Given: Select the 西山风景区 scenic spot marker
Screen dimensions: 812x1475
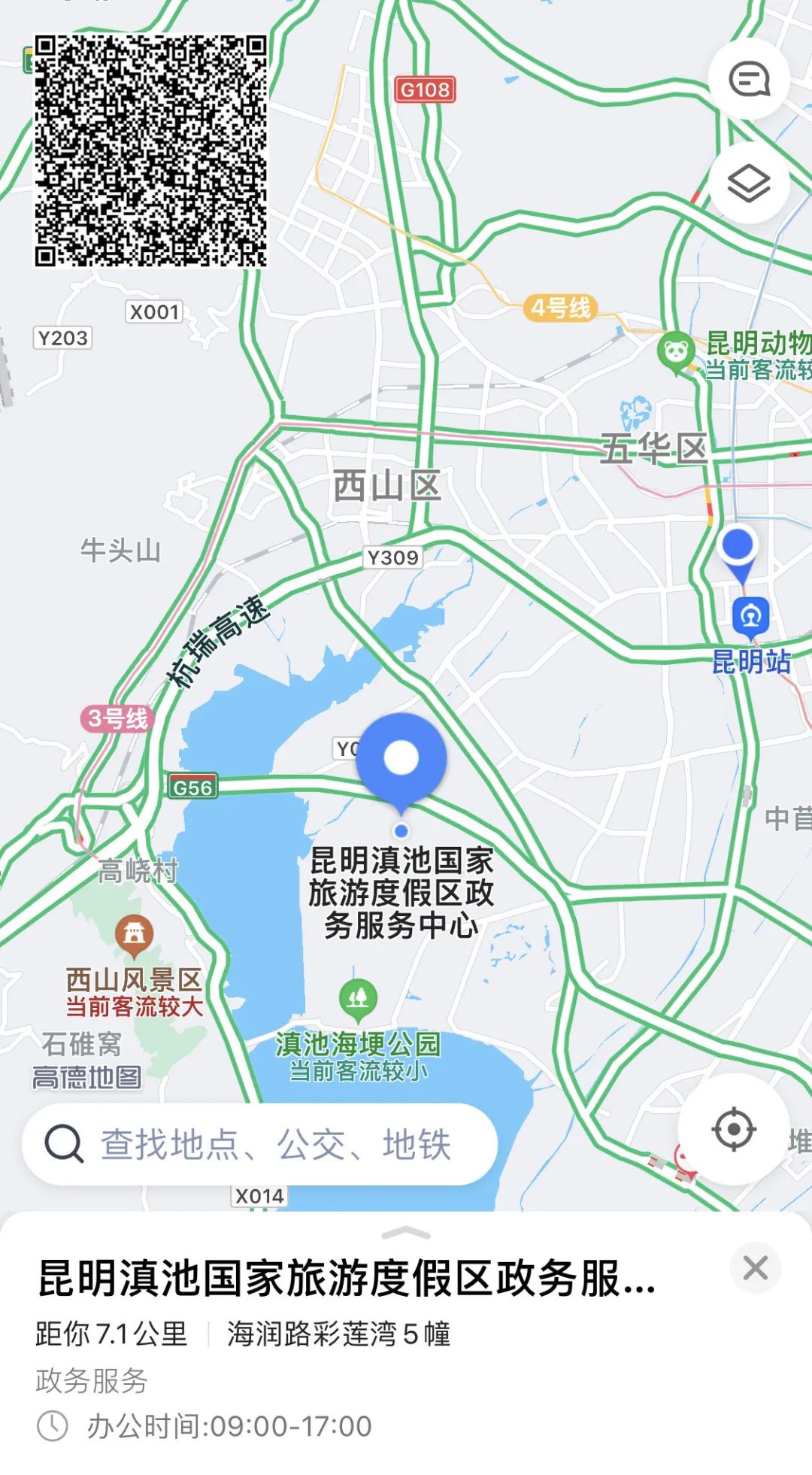Looking at the screenshot, I should 134,934.
